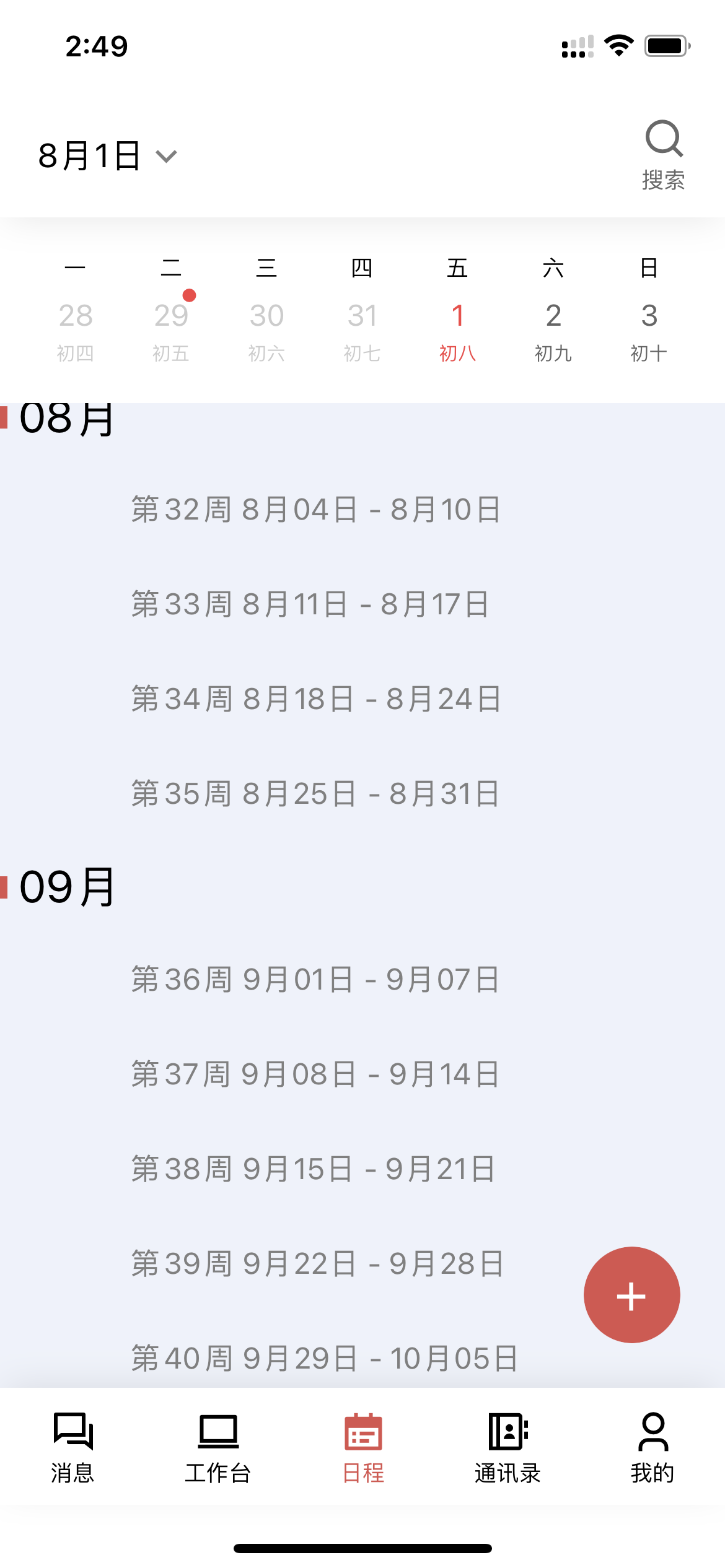Screen dimensions: 725x1568
Task: Switch to the 通讯录 tab
Action: 507,1449
